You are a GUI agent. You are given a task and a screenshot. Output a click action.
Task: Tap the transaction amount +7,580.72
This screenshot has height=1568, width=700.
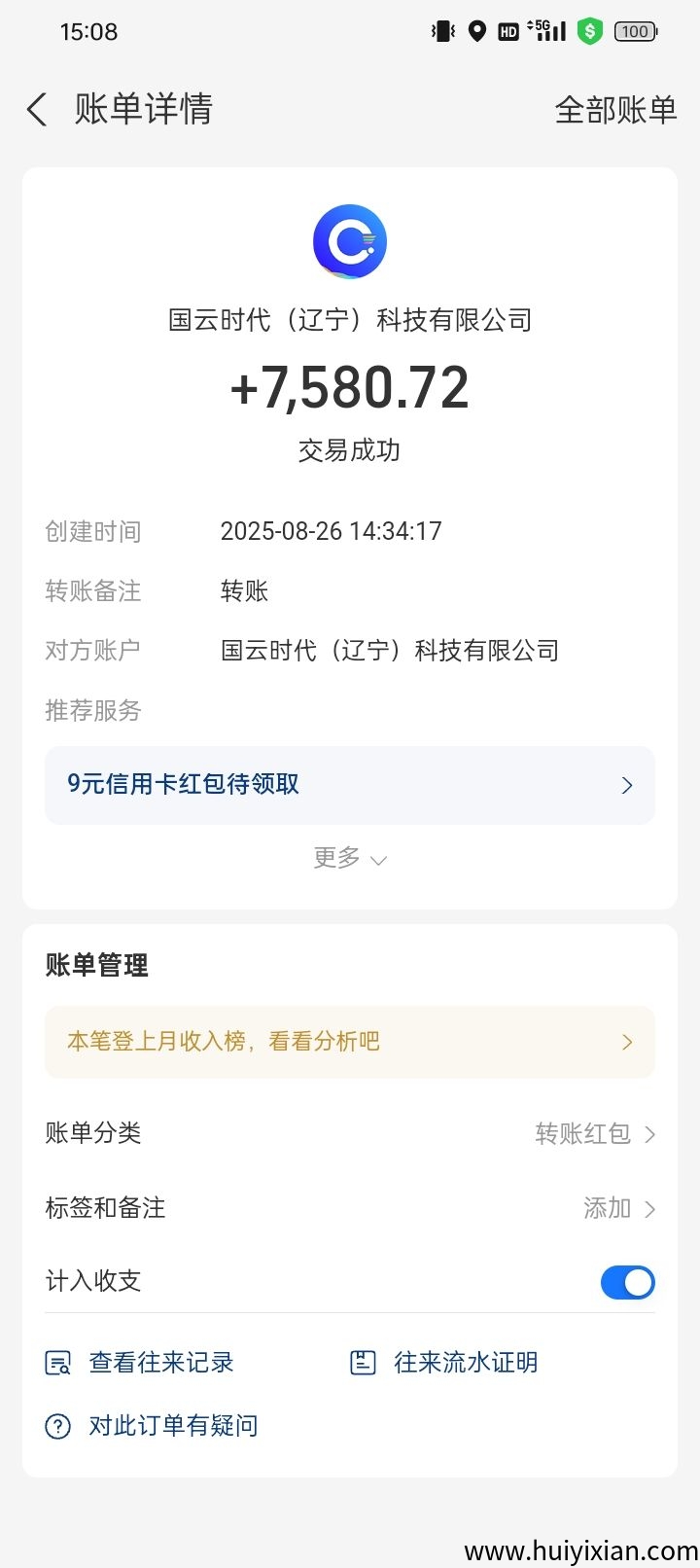(350, 387)
